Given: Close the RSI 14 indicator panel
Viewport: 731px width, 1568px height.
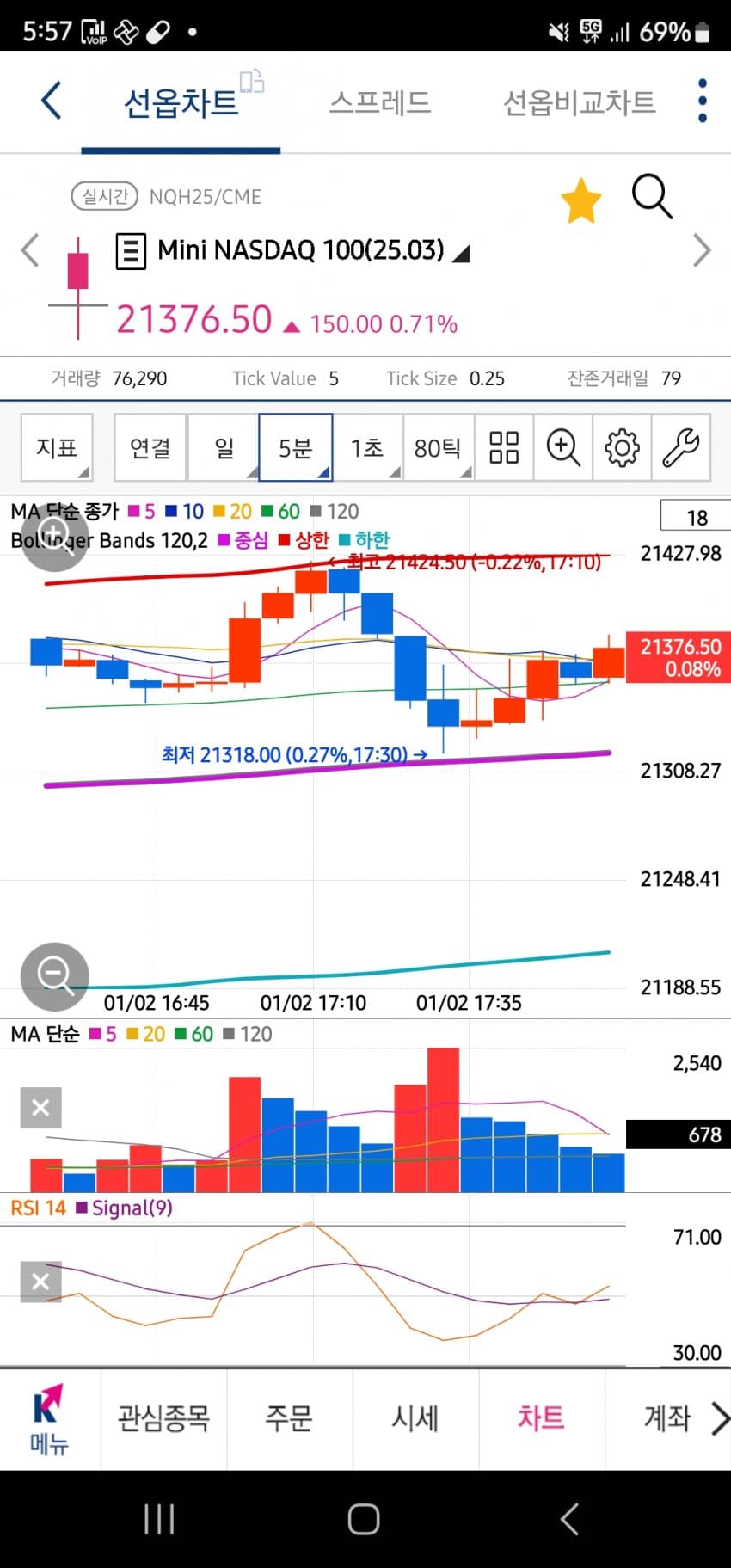Looking at the screenshot, I should coord(40,1282).
